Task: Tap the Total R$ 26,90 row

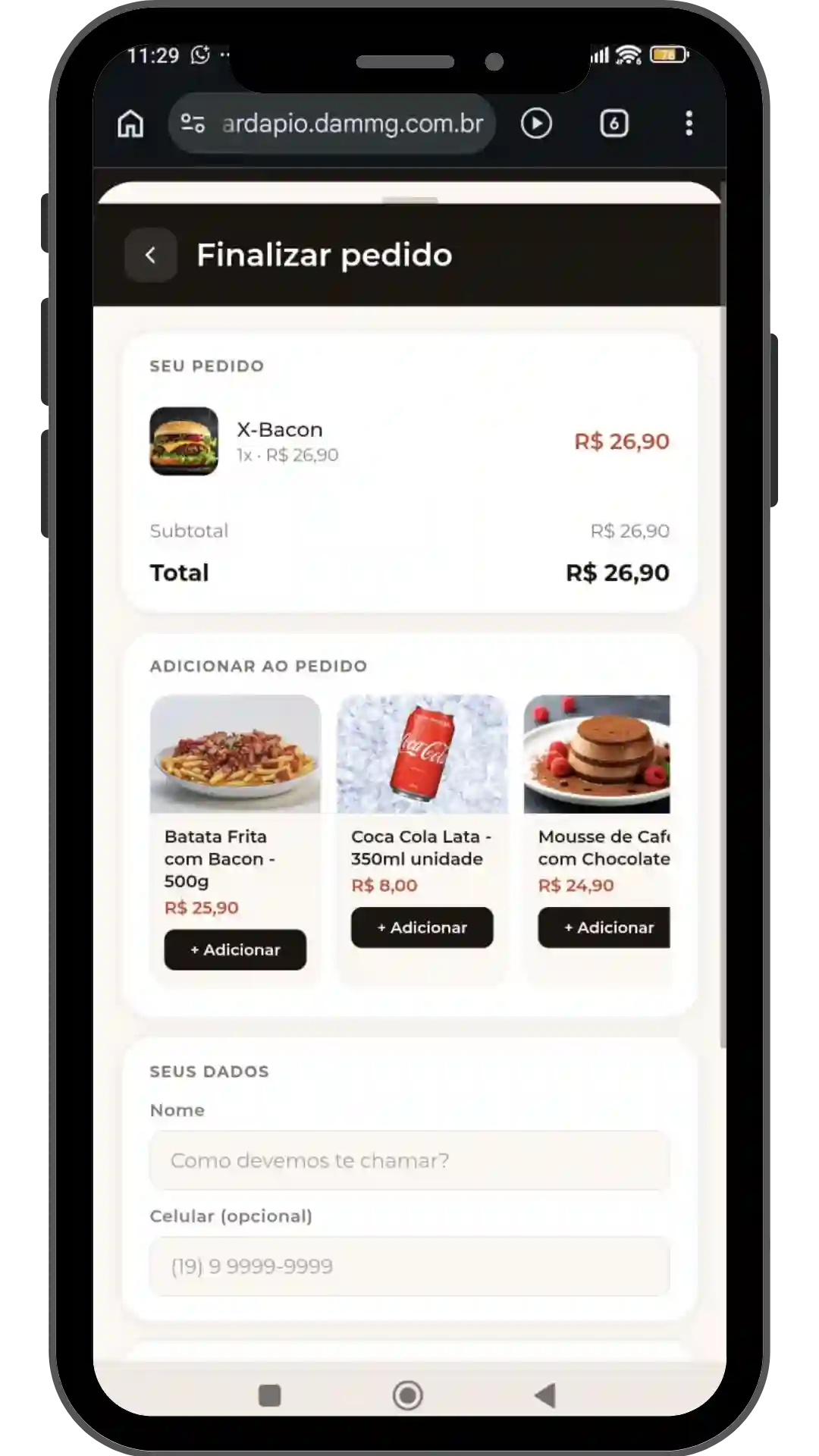Action: pyautogui.click(x=408, y=573)
